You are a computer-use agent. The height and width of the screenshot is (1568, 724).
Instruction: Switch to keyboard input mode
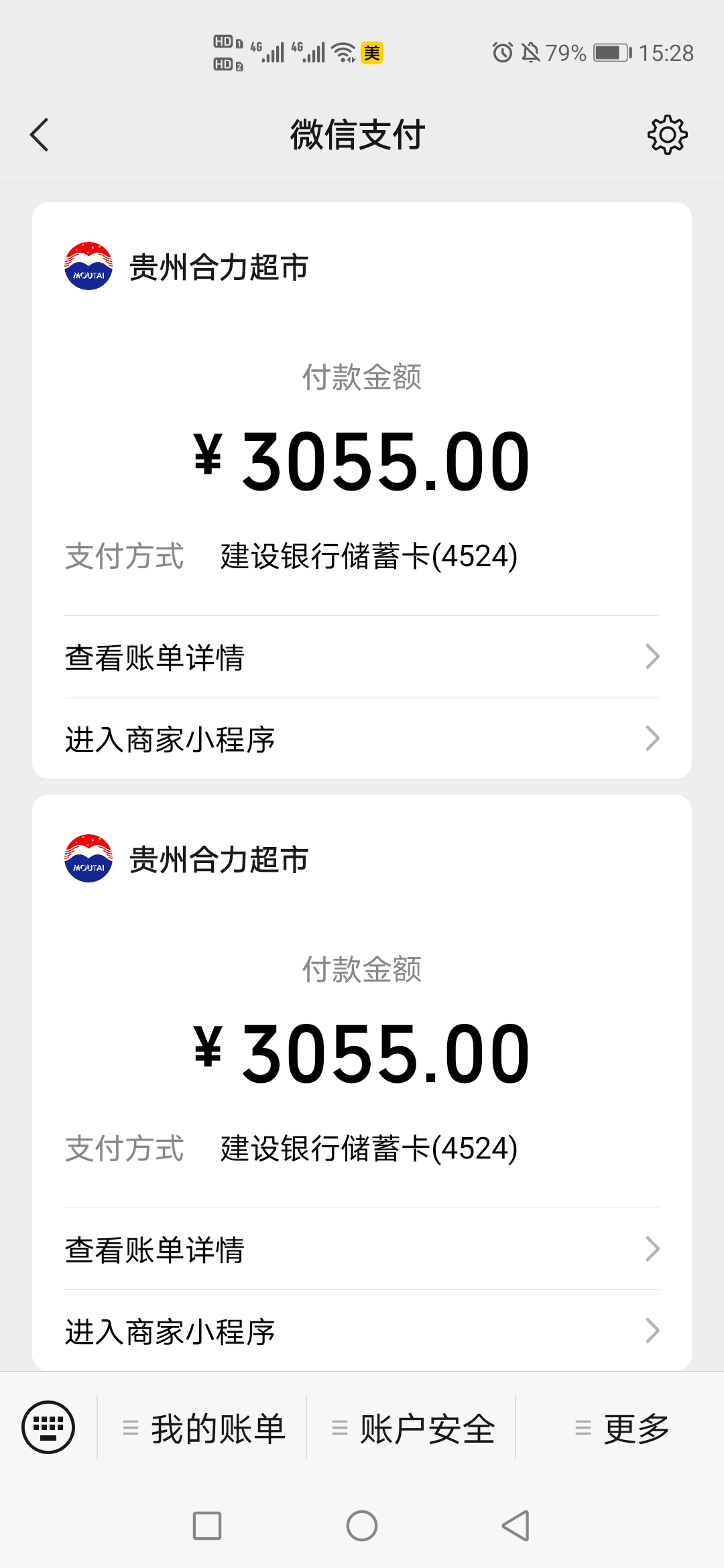48,1427
